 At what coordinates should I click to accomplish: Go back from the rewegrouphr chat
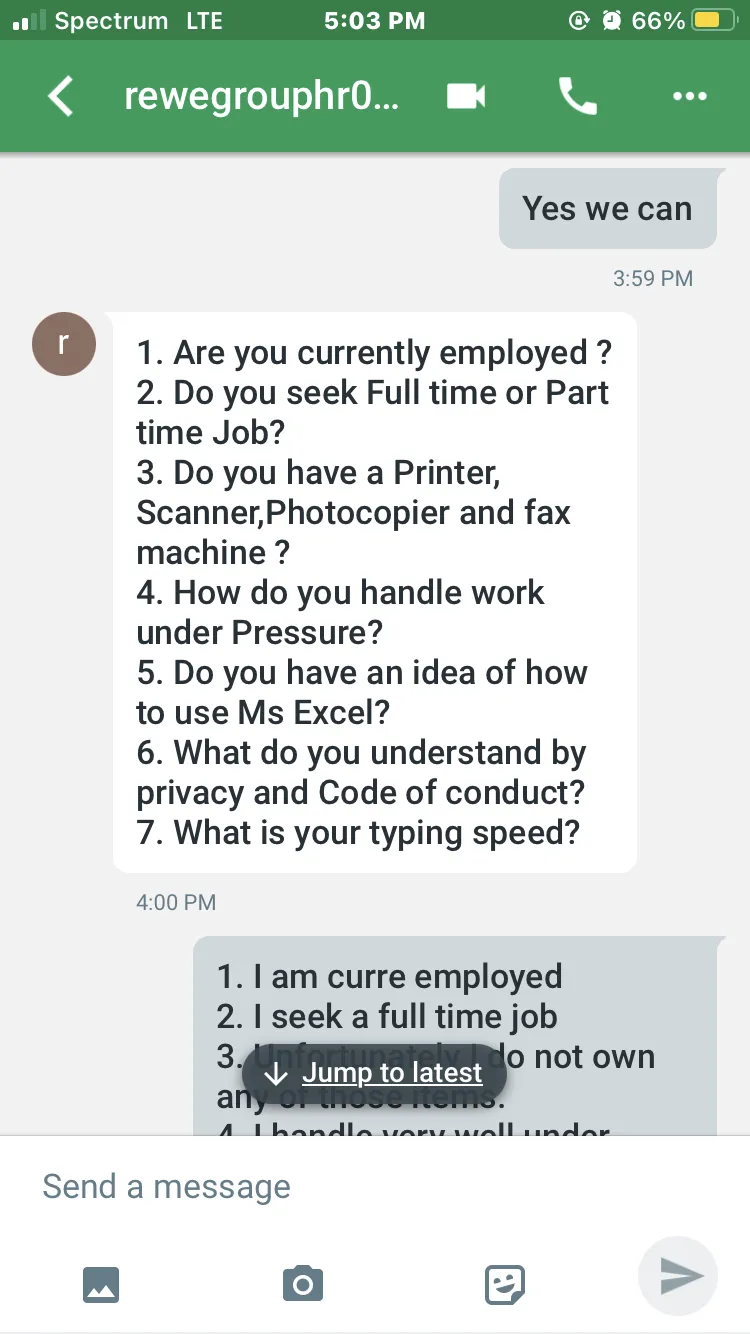pyautogui.click(x=61, y=97)
